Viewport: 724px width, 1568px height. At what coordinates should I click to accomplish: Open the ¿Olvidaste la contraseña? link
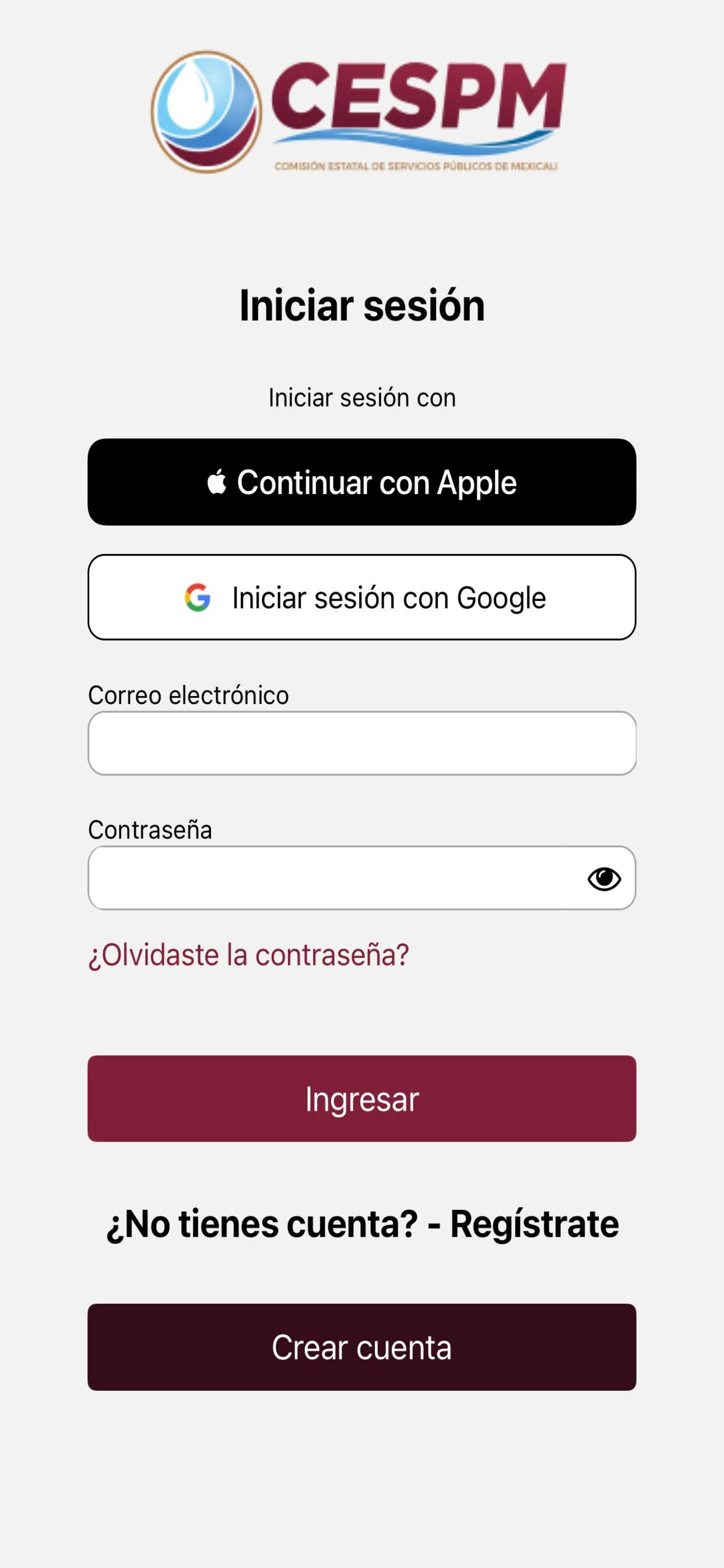249,954
